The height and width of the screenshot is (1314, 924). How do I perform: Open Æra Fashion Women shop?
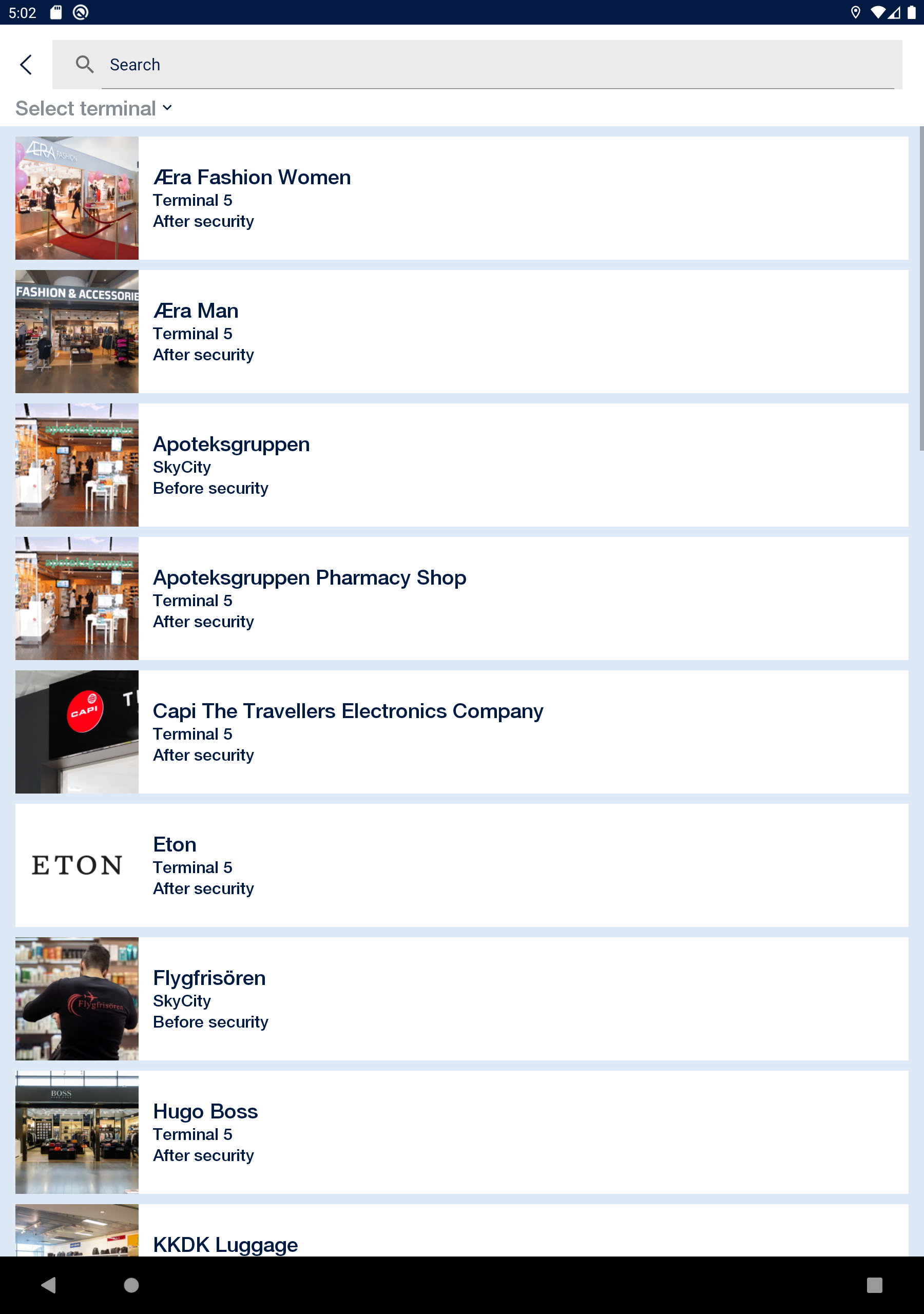point(461,198)
